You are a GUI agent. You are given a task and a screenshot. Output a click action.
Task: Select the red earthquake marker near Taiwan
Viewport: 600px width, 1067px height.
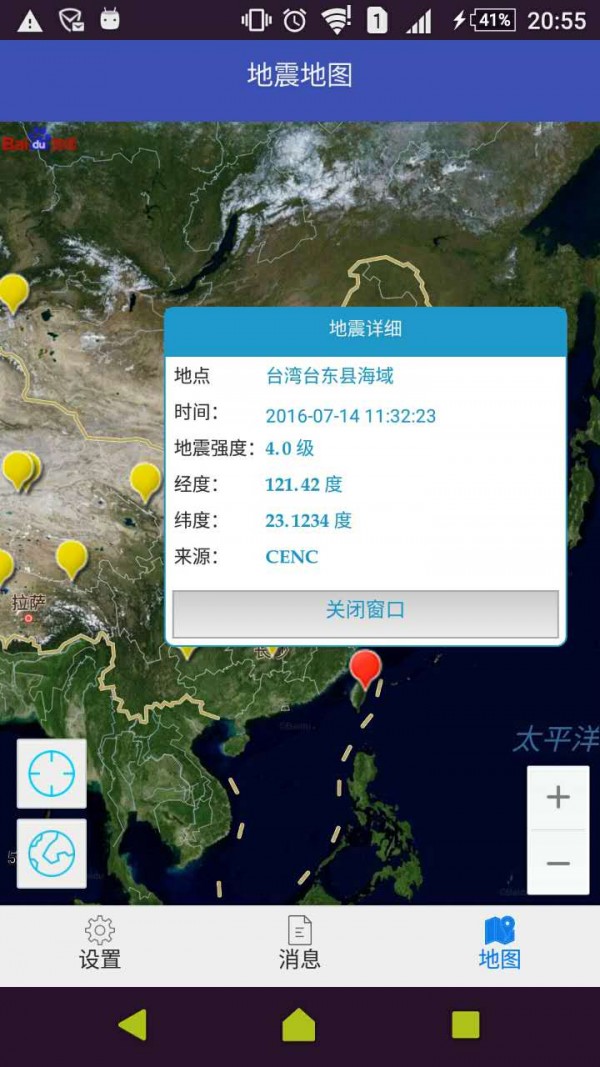pos(366,666)
